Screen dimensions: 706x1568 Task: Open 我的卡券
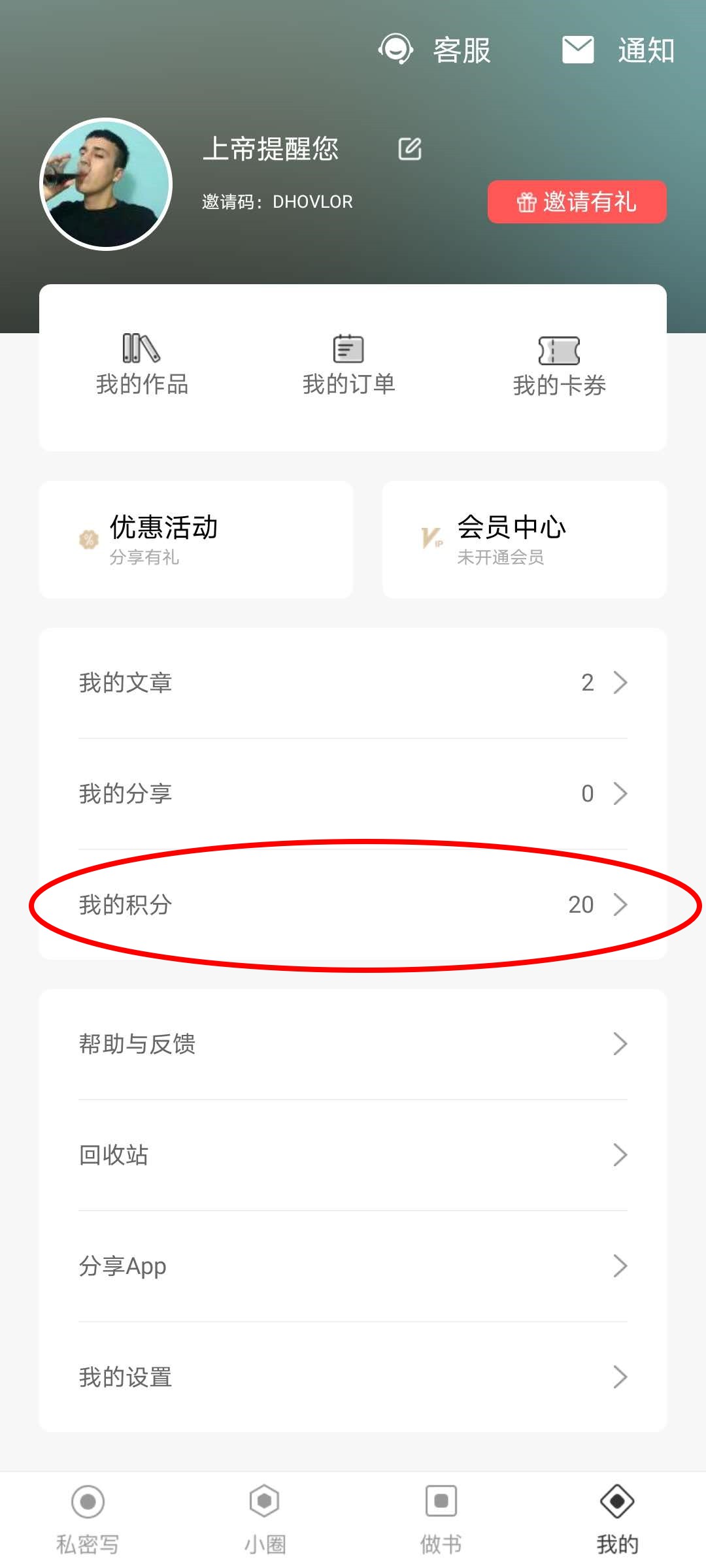[x=559, y=367]
